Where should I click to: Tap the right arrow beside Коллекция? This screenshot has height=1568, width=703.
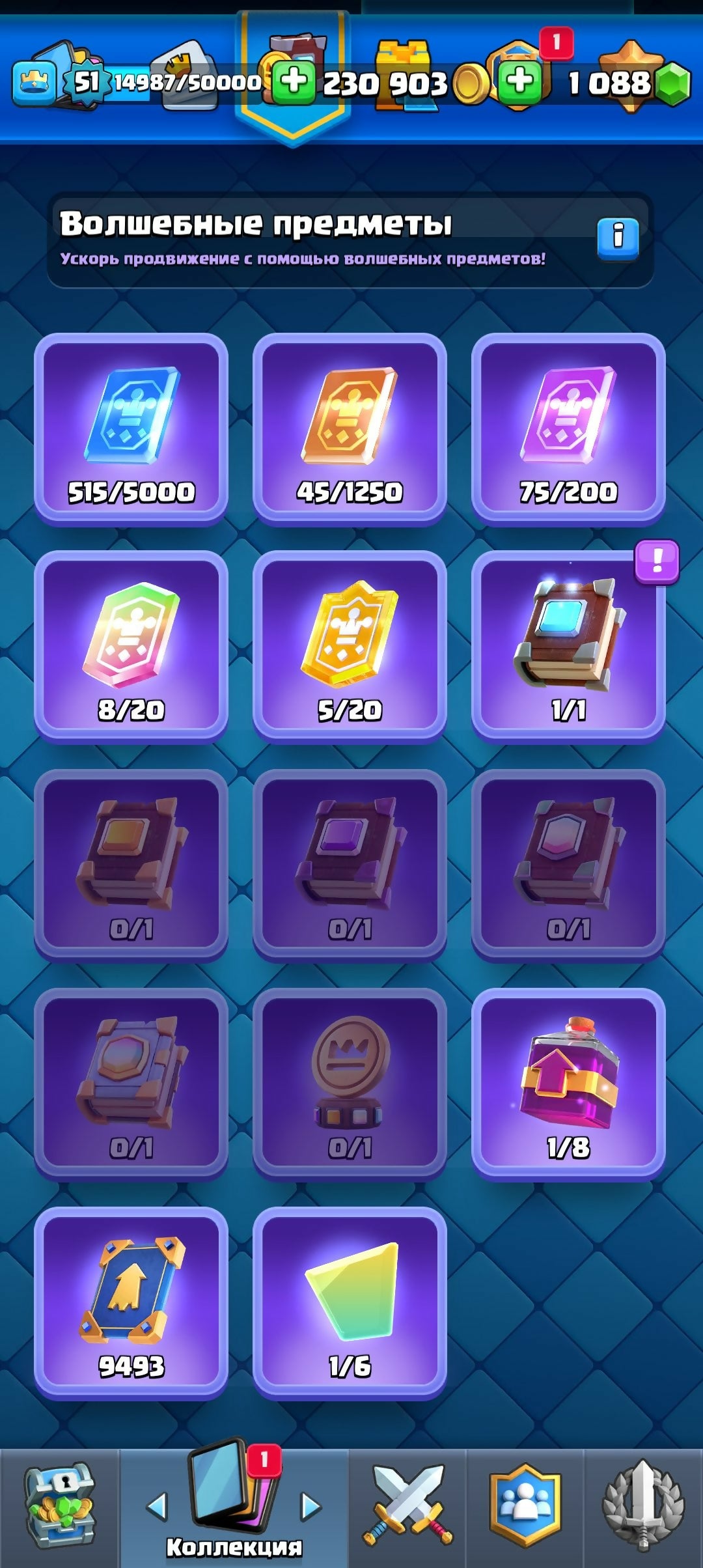pos(311,1506)
